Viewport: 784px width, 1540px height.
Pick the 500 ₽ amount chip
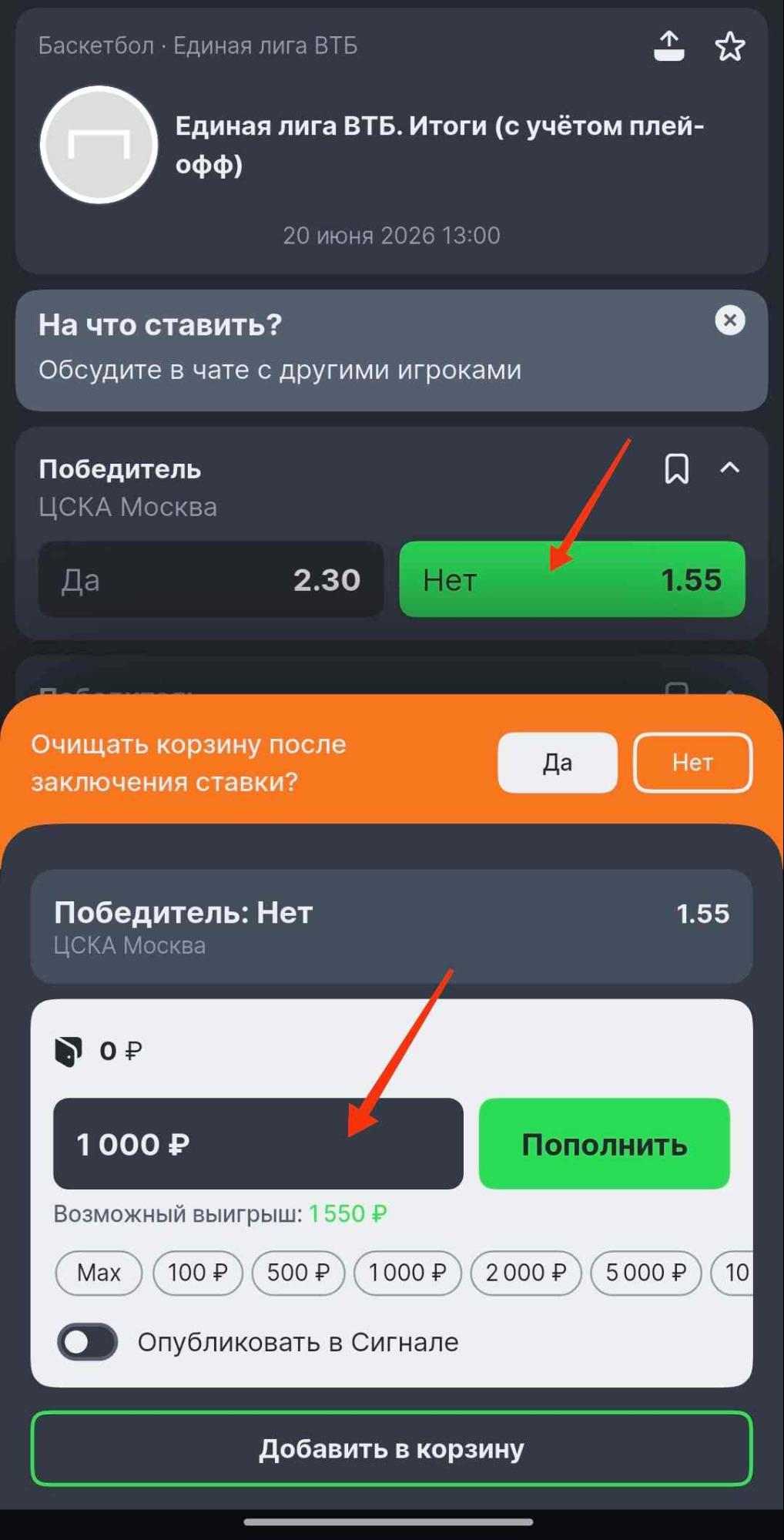[x=298, y=1273]
